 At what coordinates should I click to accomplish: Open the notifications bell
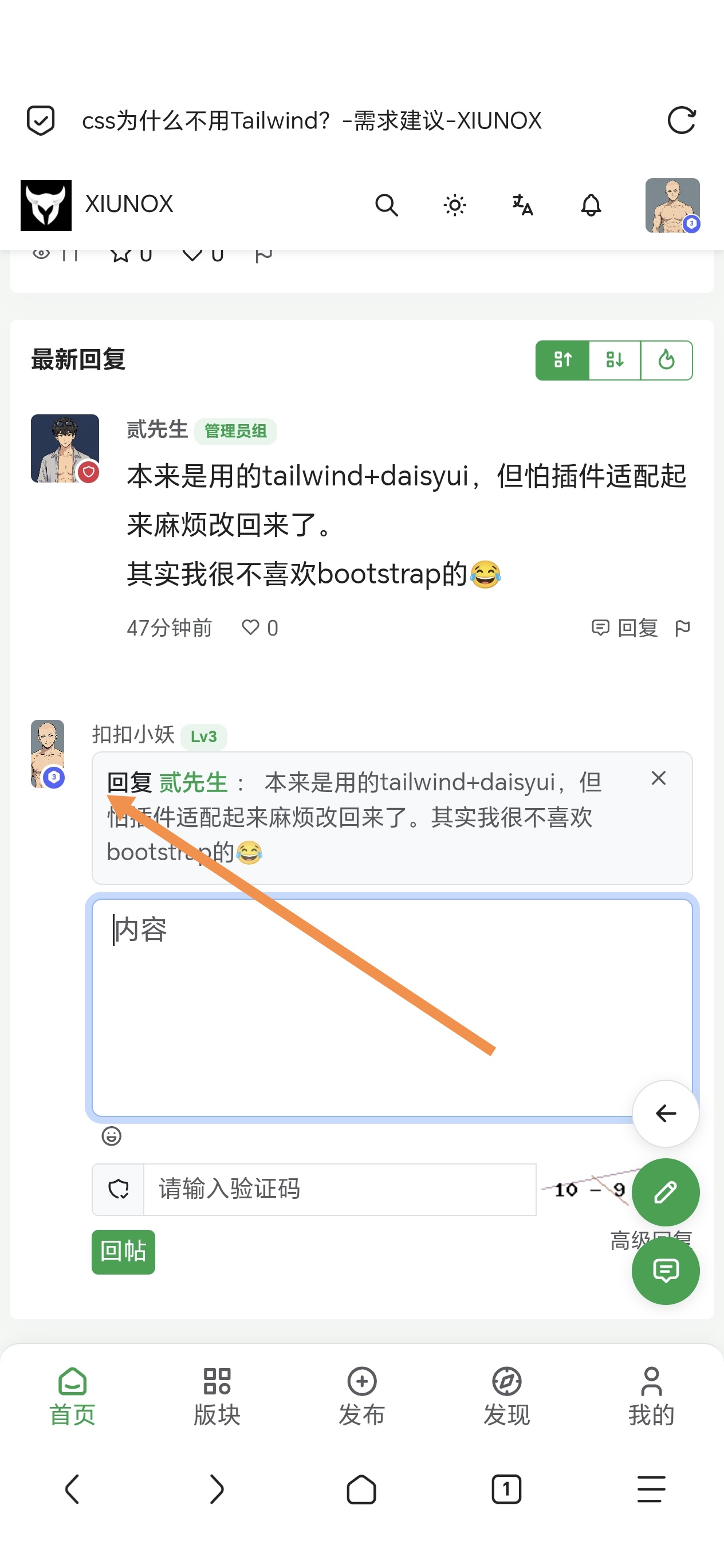click(x=591, y=205)
